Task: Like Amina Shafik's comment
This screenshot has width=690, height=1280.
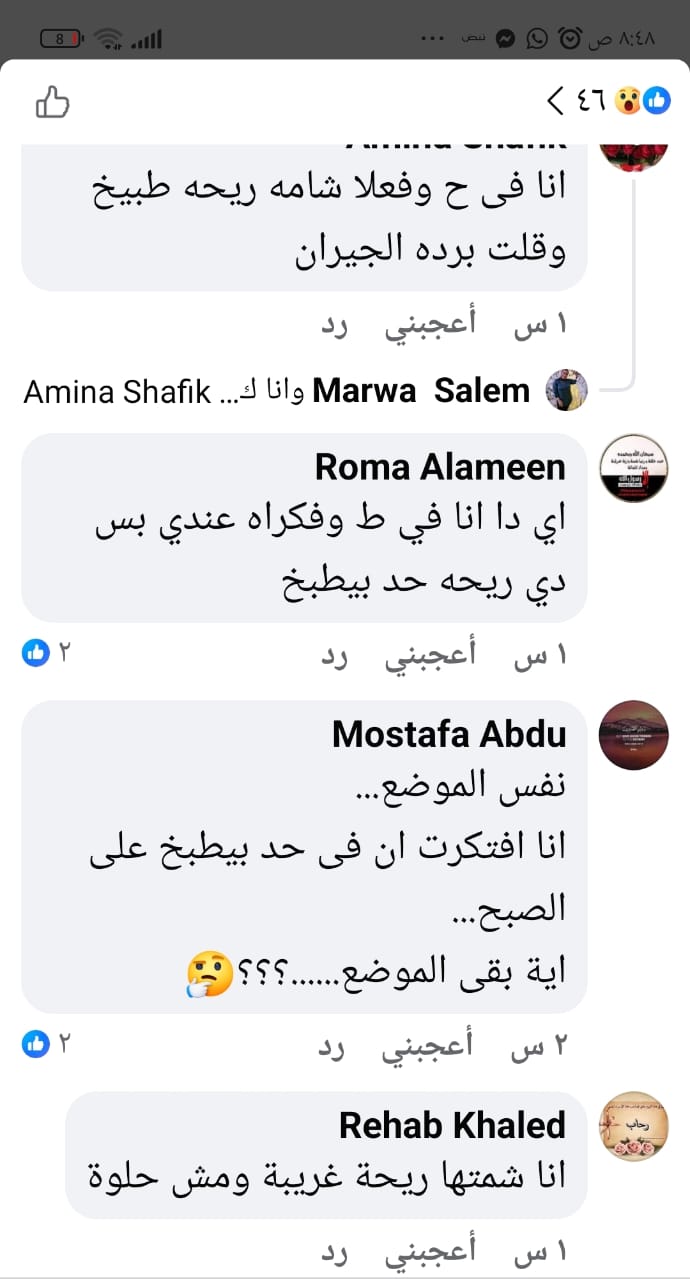Action: coord(431,324)
